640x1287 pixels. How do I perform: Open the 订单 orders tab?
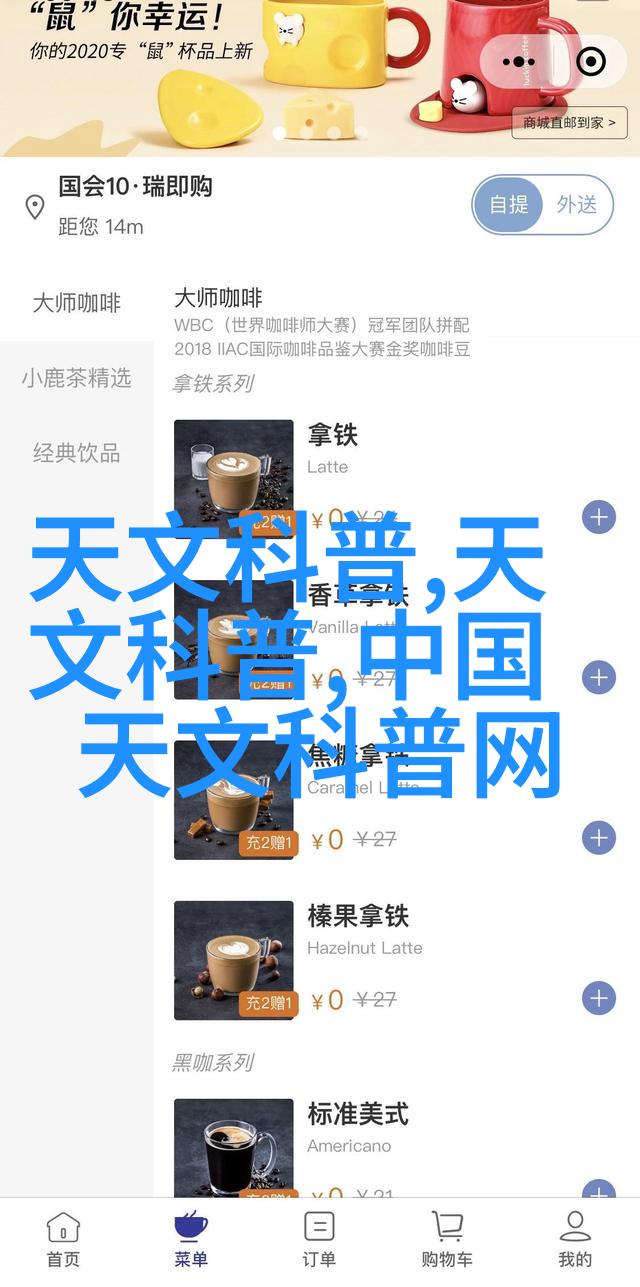[319, 1238]
